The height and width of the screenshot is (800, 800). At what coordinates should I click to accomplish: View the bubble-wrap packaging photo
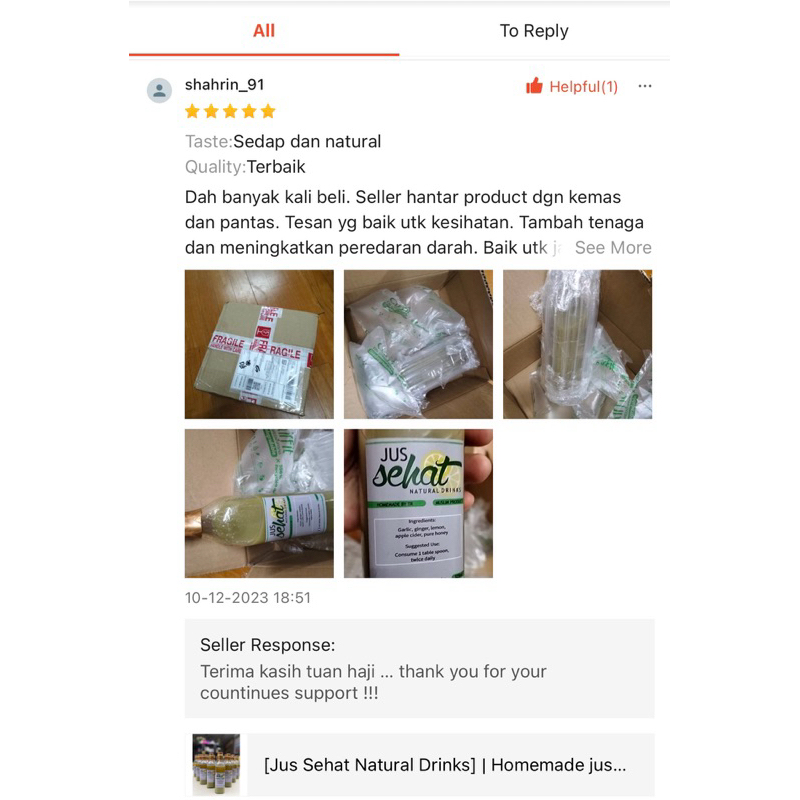pyautogui.click(x=418, y=344)
